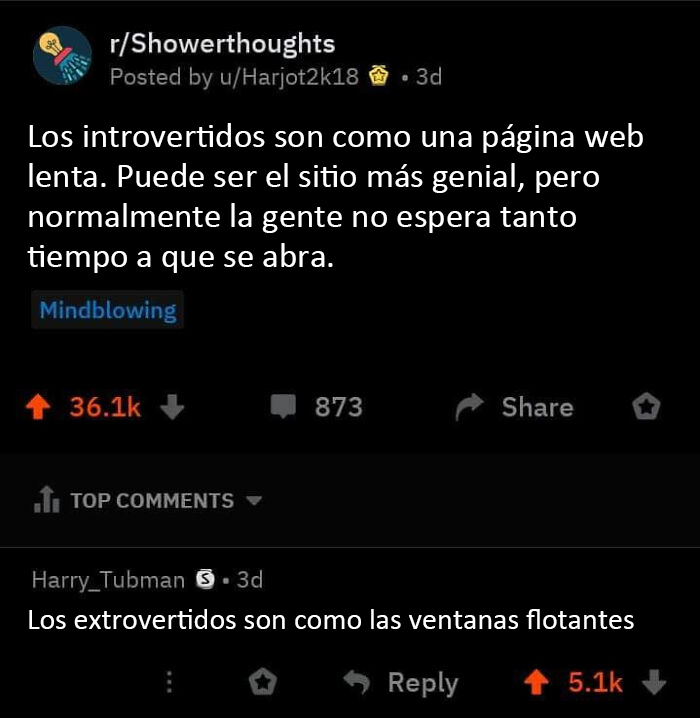700x718 pixels.
Task: Downvote Harry_Tubman's comment
Action: click(x=654, y=683)
